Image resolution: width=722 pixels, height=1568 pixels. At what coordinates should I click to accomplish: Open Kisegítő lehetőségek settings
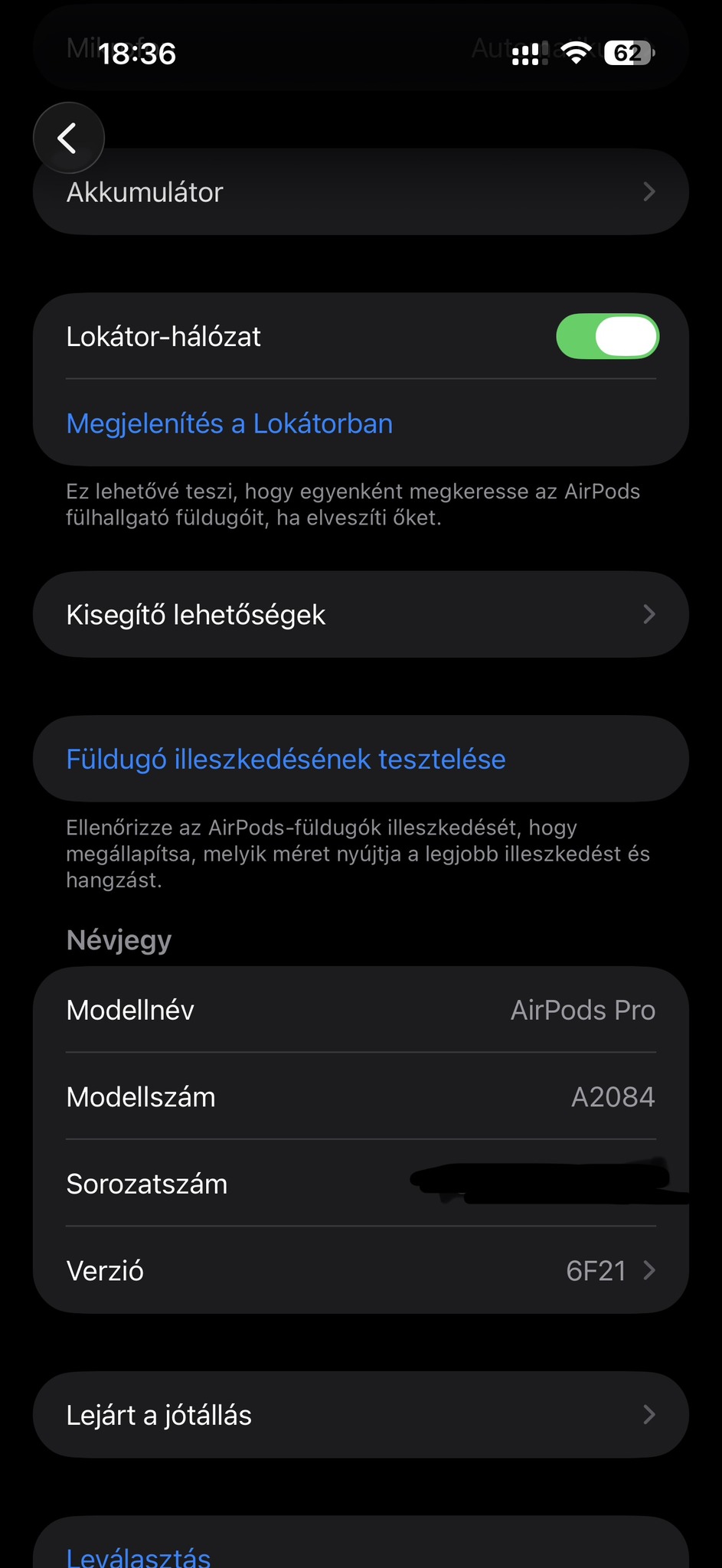360,615
